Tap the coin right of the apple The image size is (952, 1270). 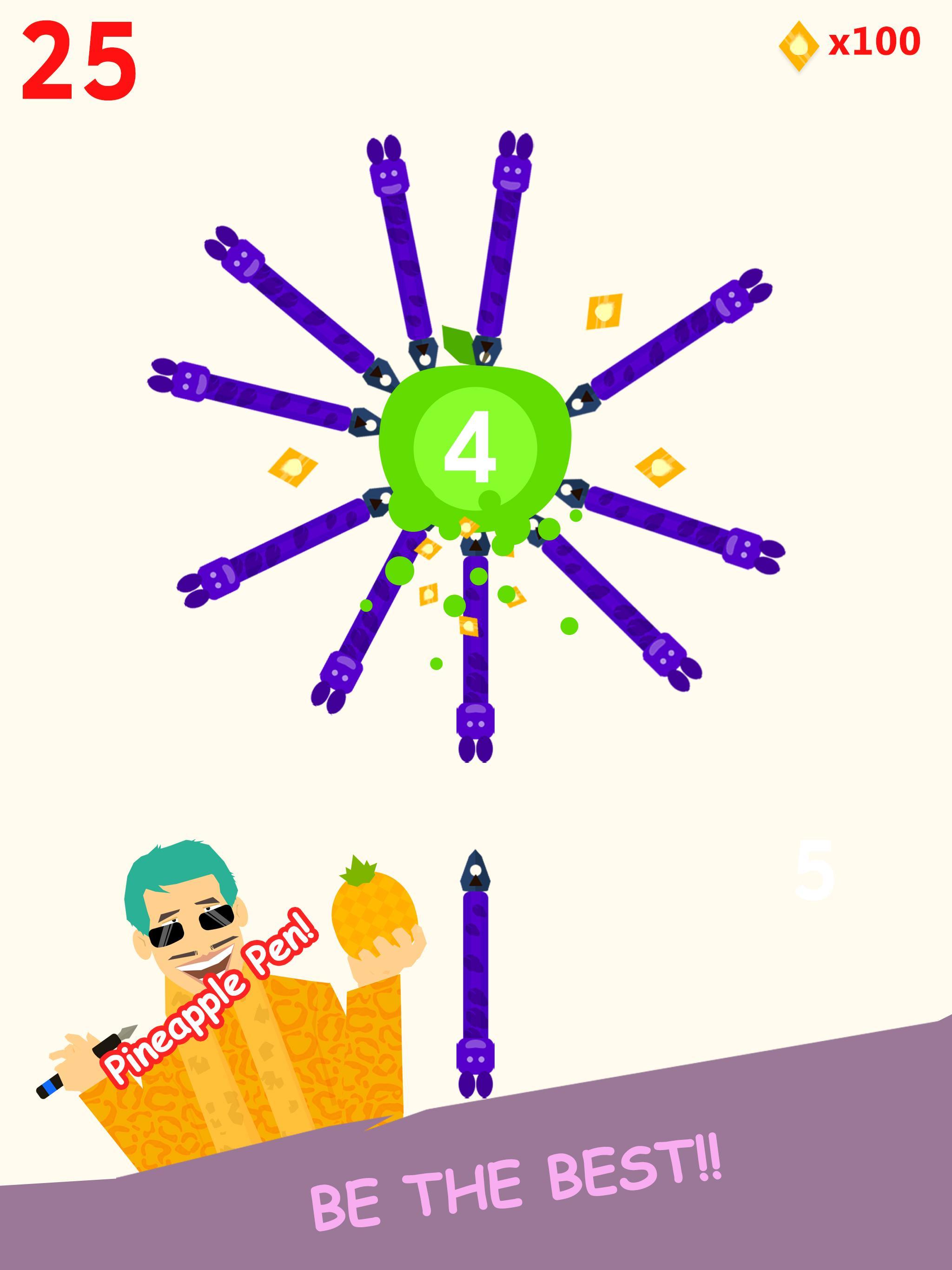(x=661, y=466)
